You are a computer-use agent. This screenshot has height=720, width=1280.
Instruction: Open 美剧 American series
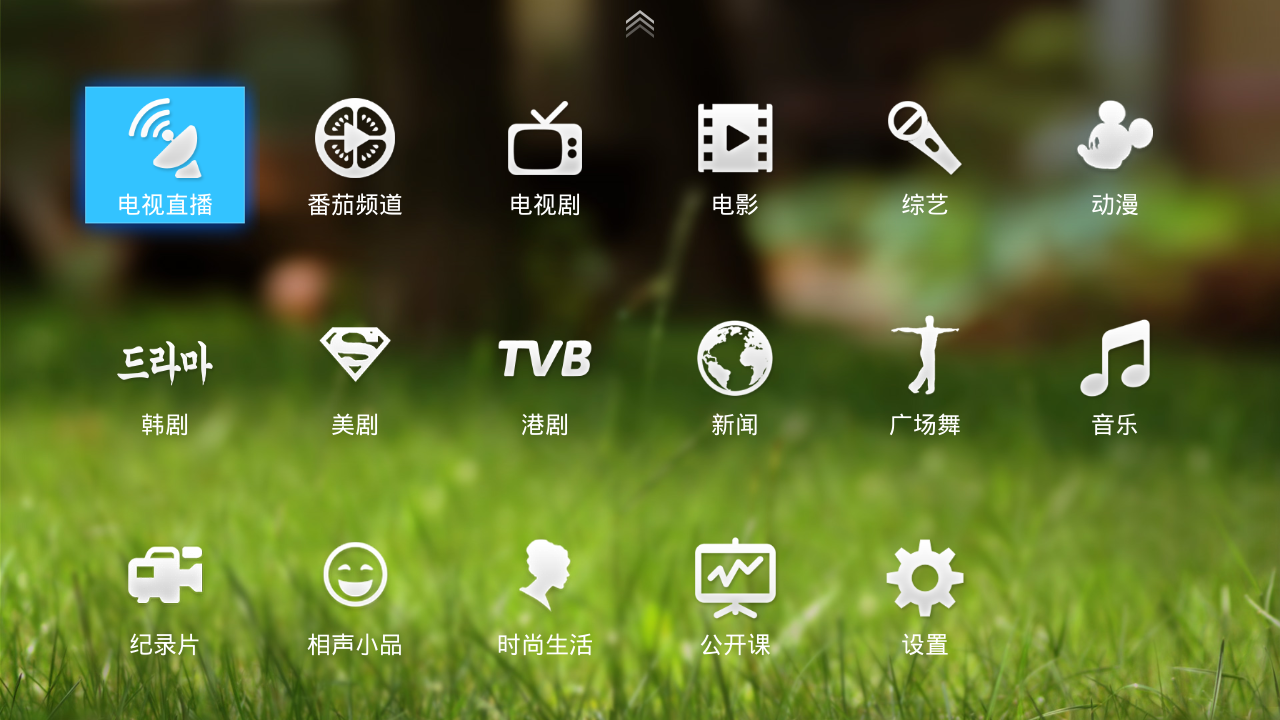point(355,375)
